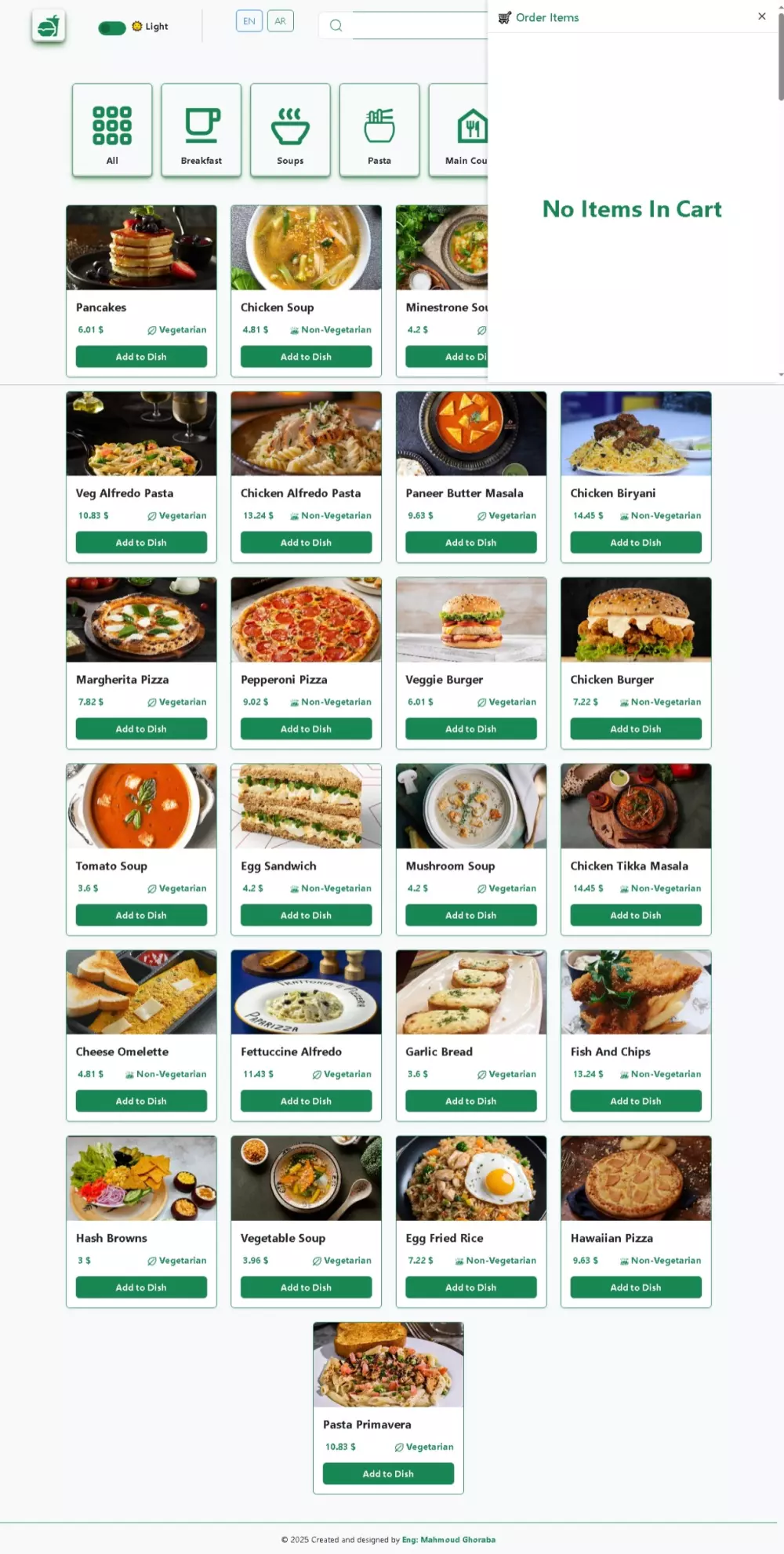Add Mushroom Soup to dish

click(471, 915)
